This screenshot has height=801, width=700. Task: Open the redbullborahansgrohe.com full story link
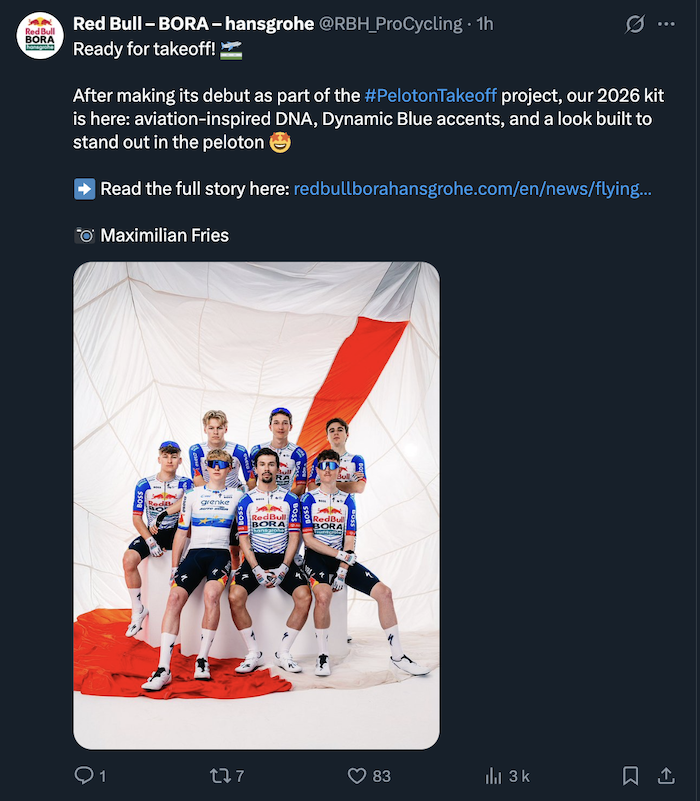click(x=472, y=189)
